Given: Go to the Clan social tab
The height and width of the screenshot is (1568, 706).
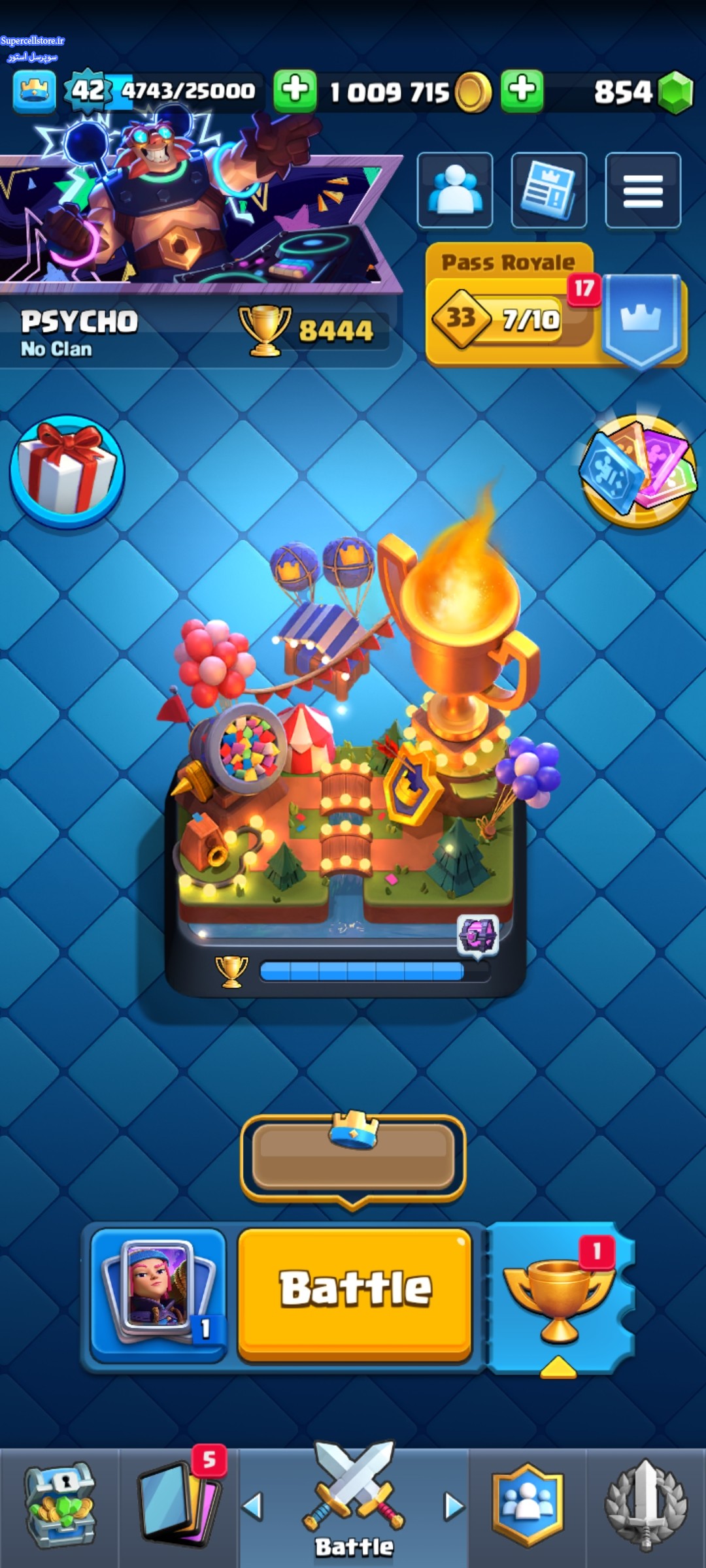Looking at the screenshot, I should [528, 1506].
